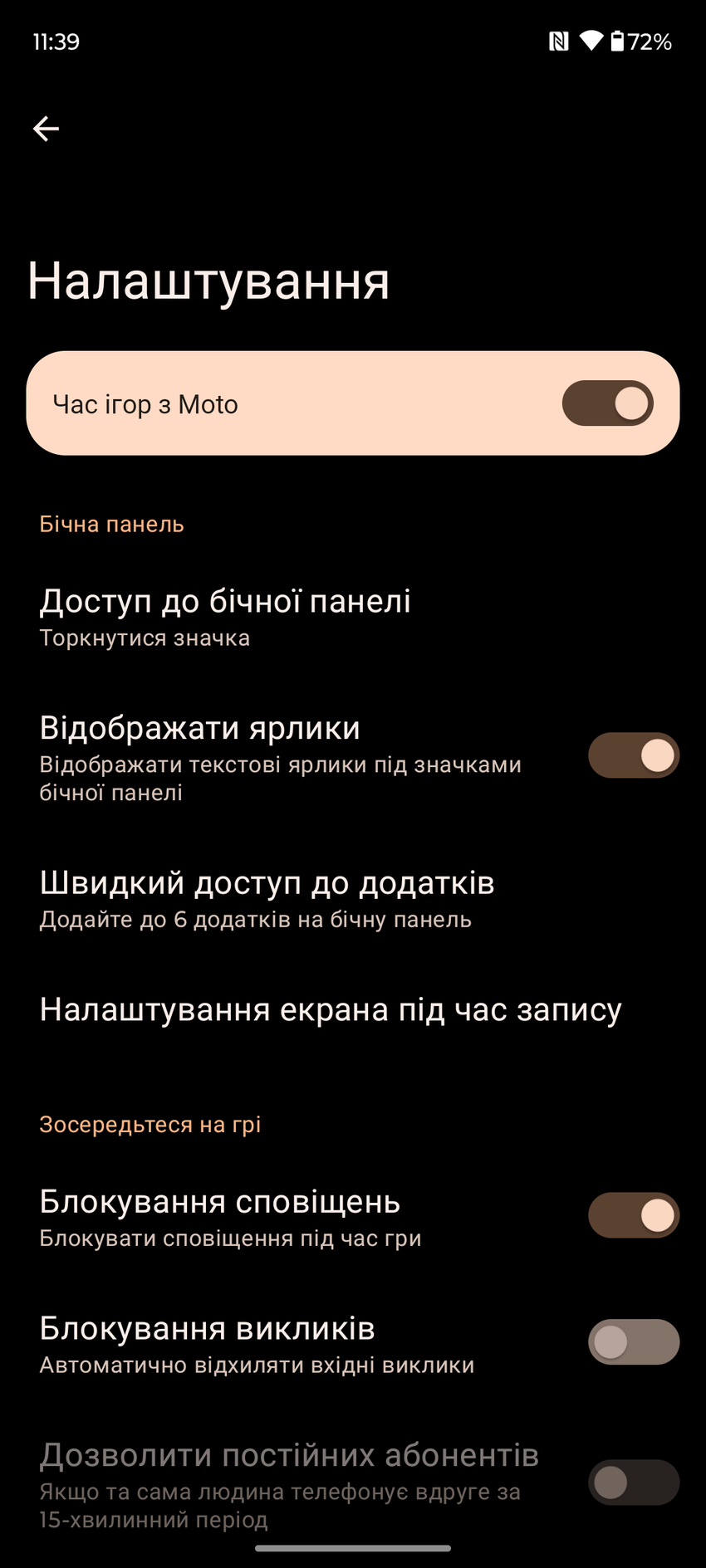
Task: Go back using the top arrow
Action: pos(46,129)
